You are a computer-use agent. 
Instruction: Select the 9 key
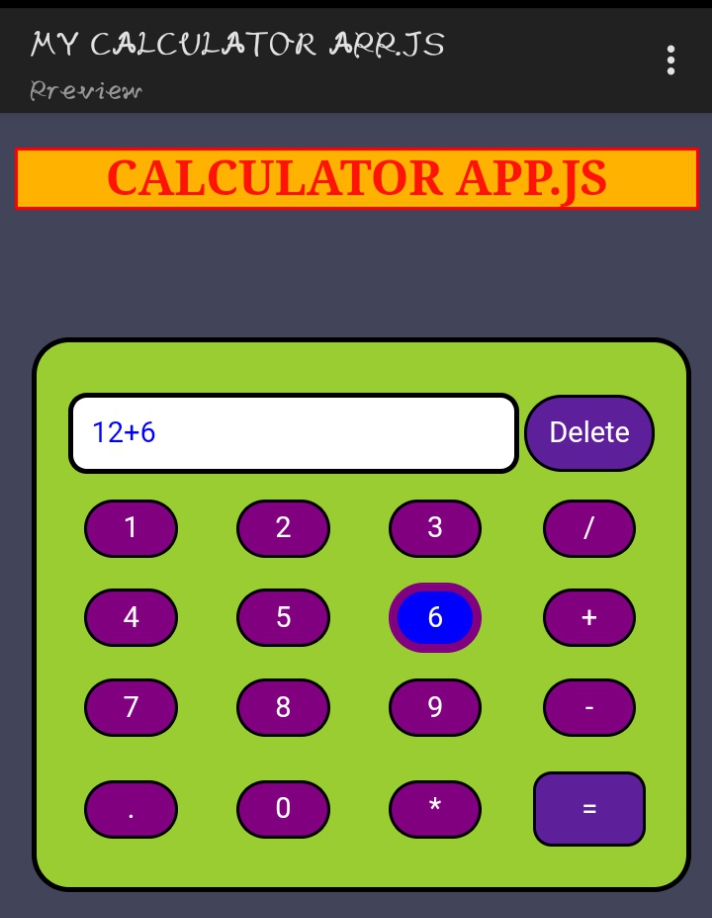[435, 708]
